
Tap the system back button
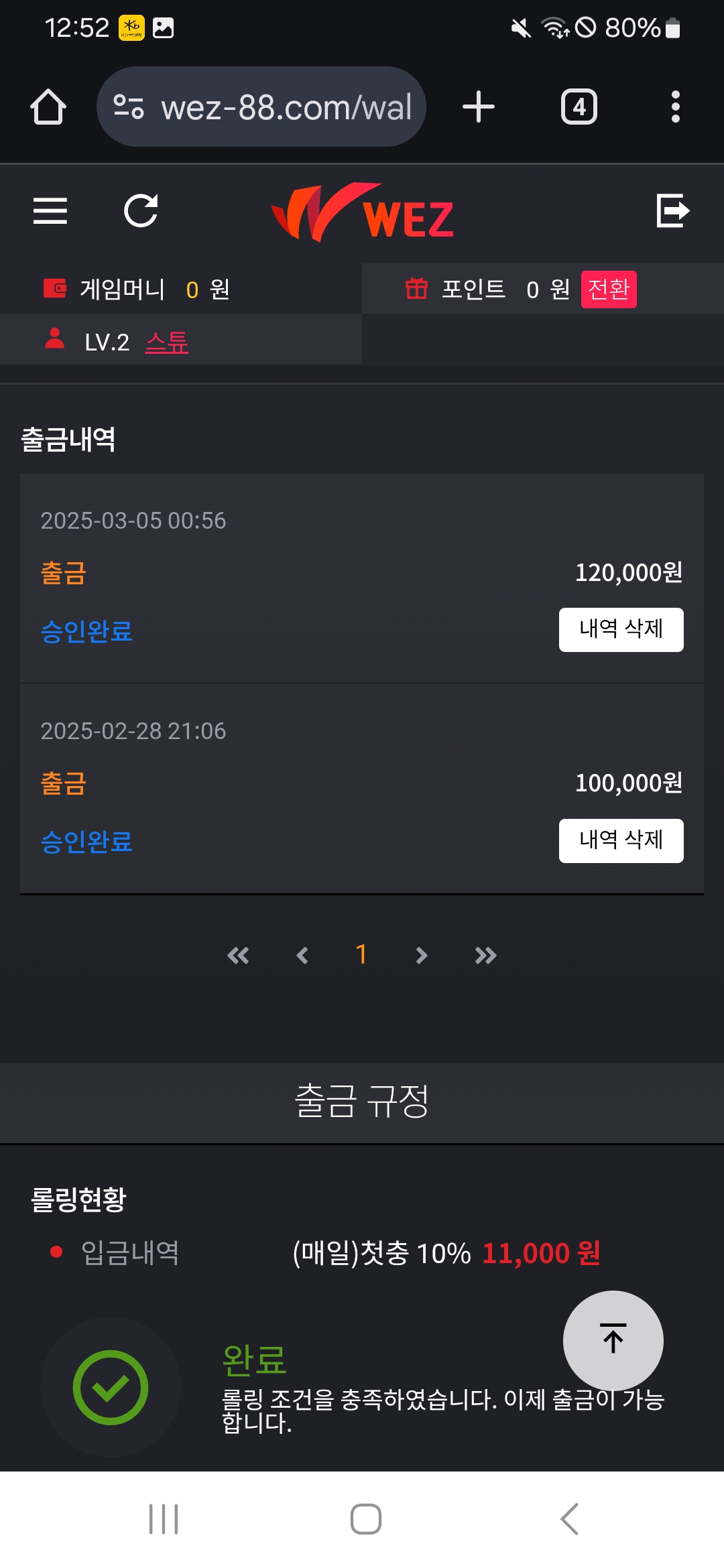tap(569, 1519)
